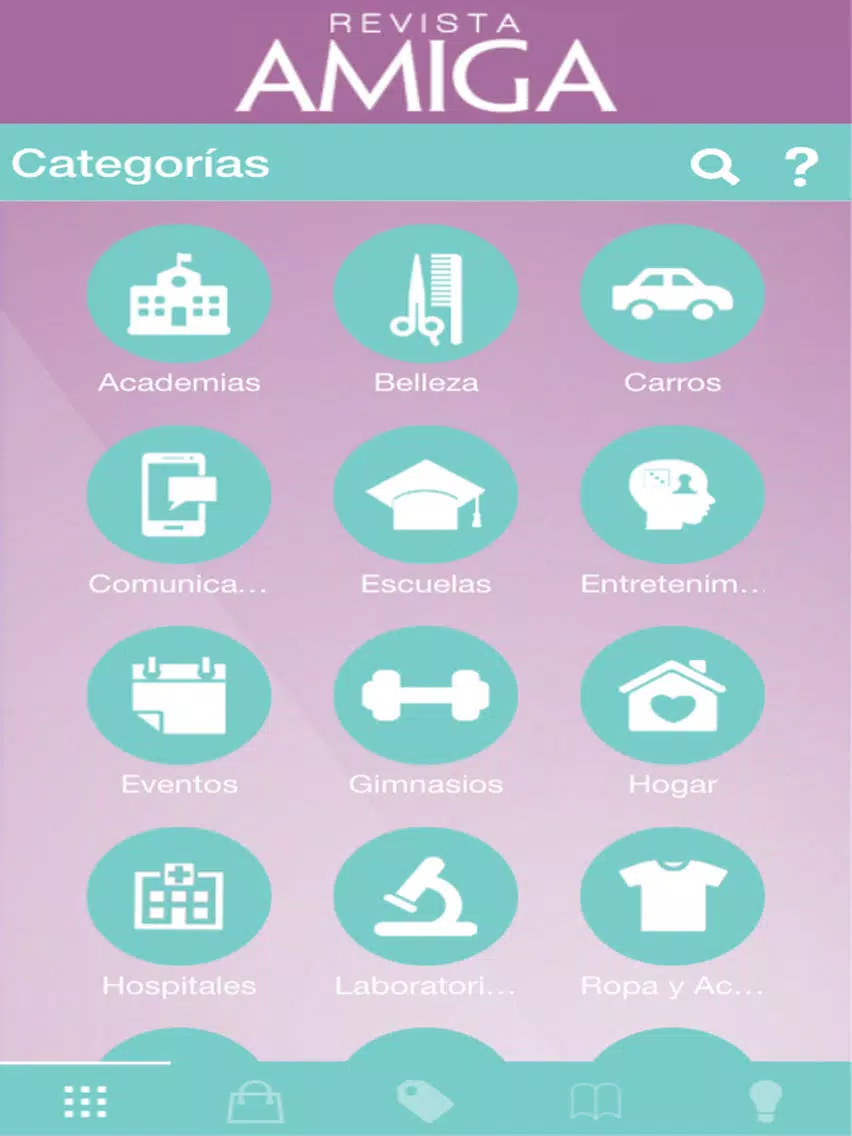This screenshot has height=1136, width=852.
Task: Open the search magnifier icon
Action: (714, 165)
